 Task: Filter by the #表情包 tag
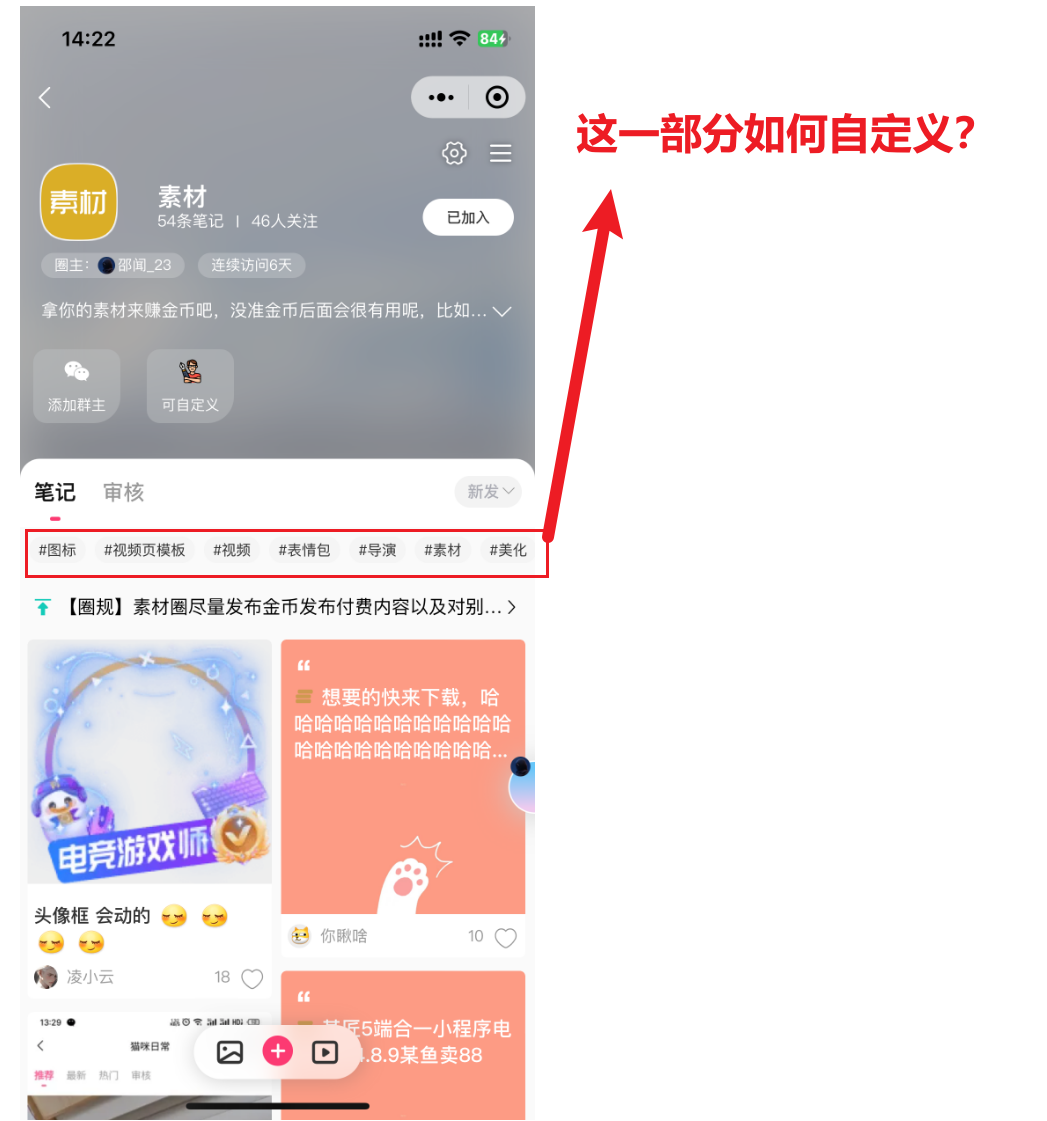click(x=304, y=550)
